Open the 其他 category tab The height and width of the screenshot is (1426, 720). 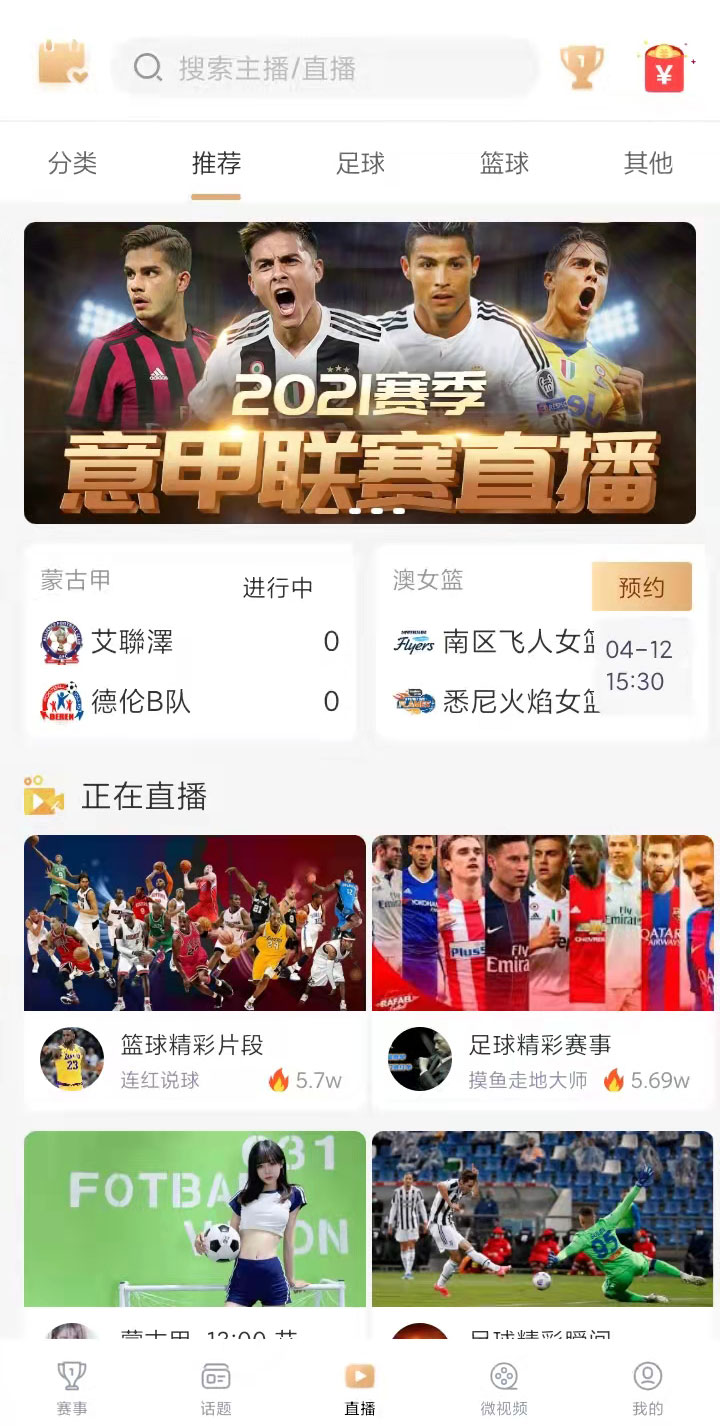tap(648, 163)
